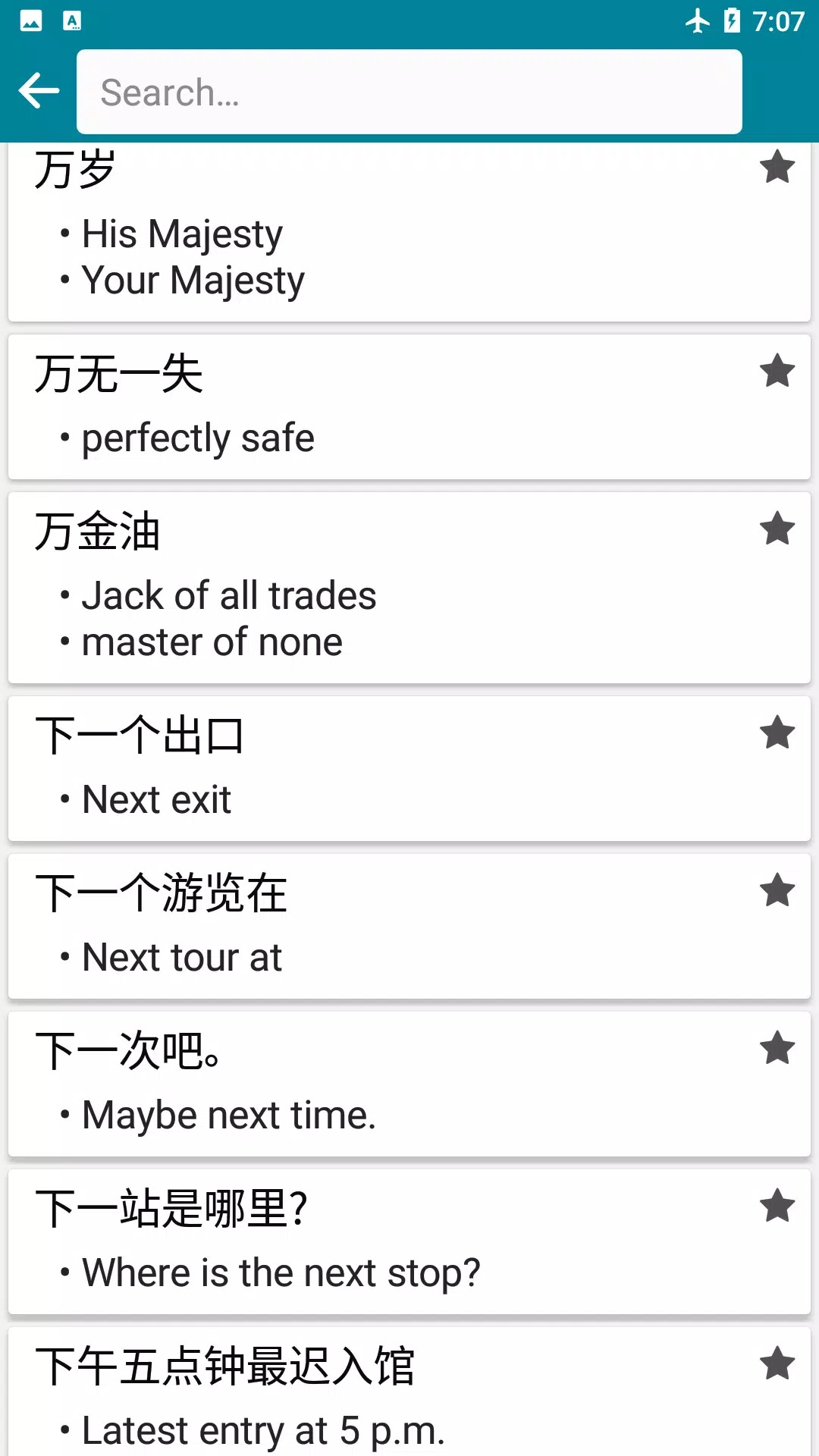Select the 下一站是哪里? card

pos(379,1241)
